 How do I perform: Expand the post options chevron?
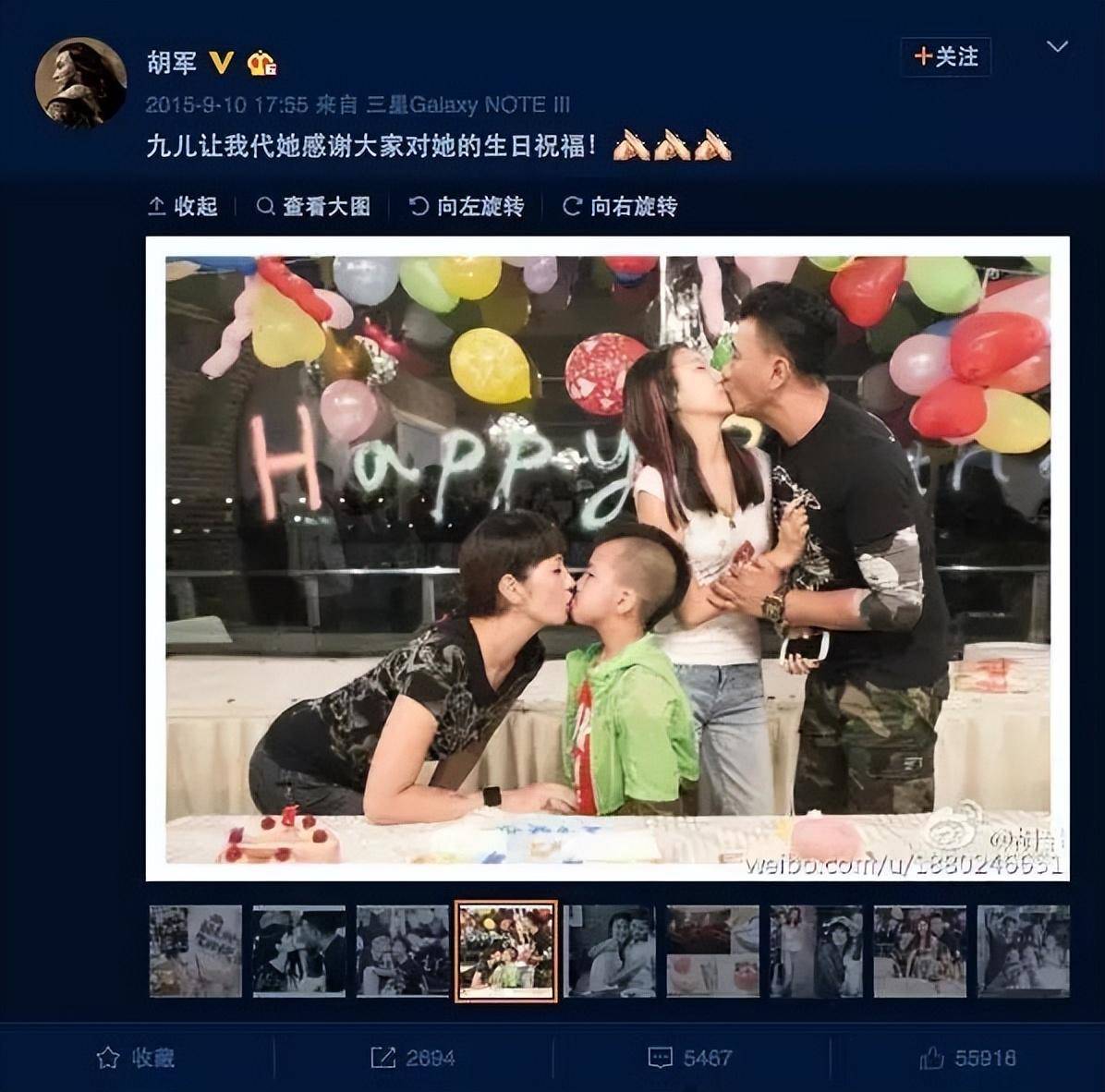[x=1057, y=47]
